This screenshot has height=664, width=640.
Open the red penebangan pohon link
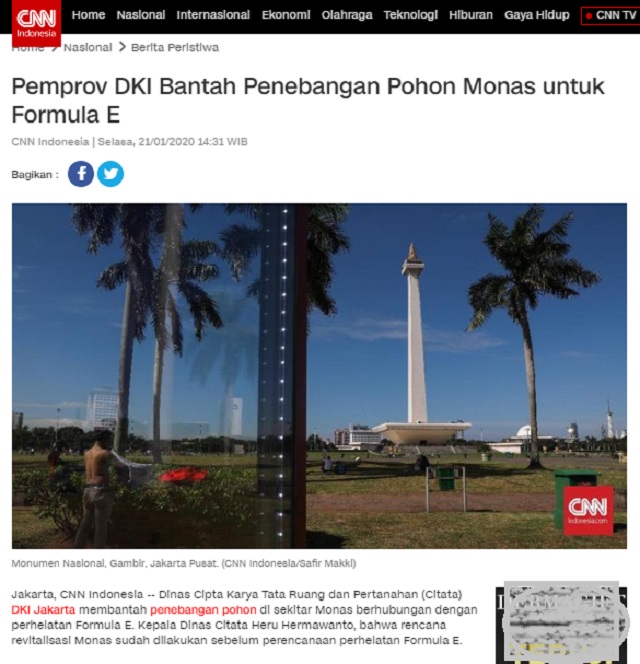(192, 610)
